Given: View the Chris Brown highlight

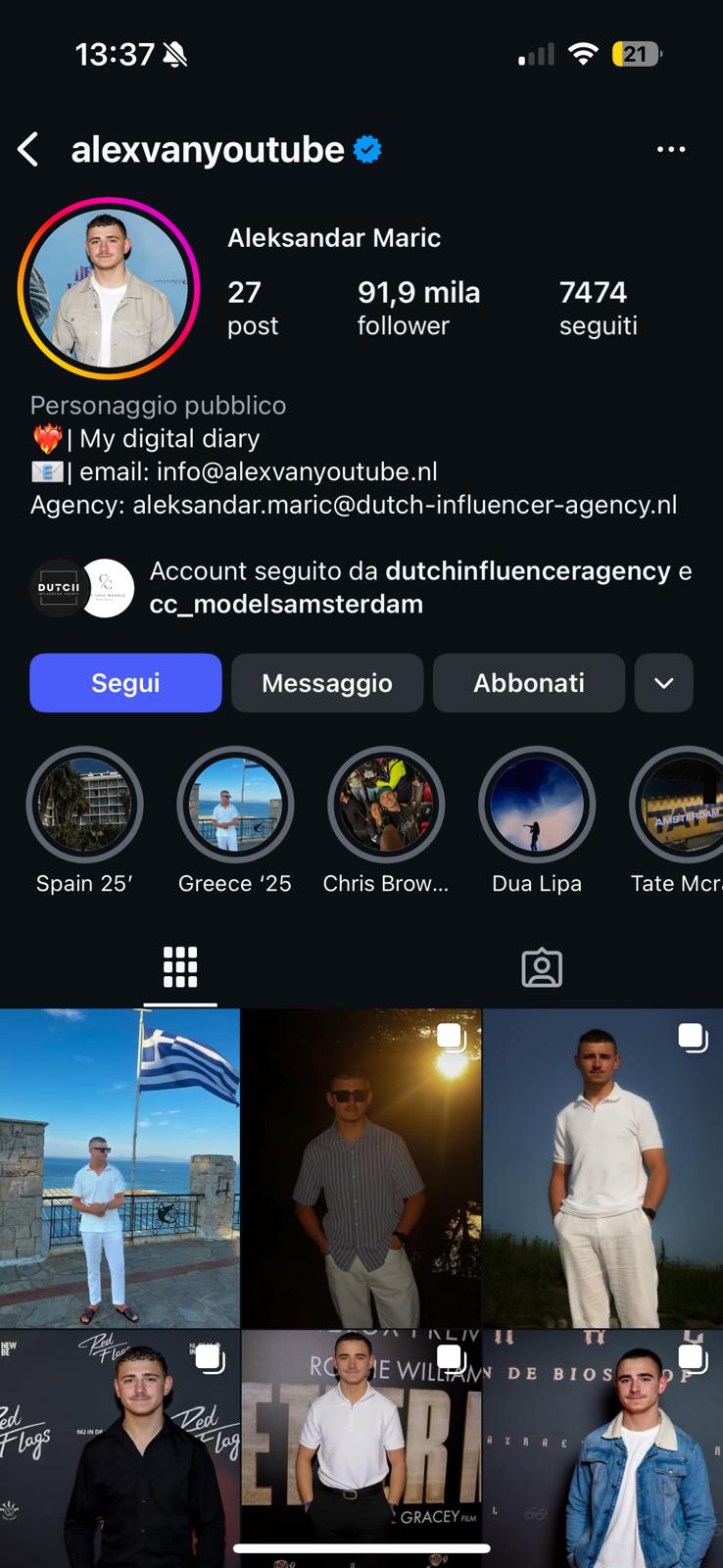Looking at the screenshot, I should (x=386, y=806).
